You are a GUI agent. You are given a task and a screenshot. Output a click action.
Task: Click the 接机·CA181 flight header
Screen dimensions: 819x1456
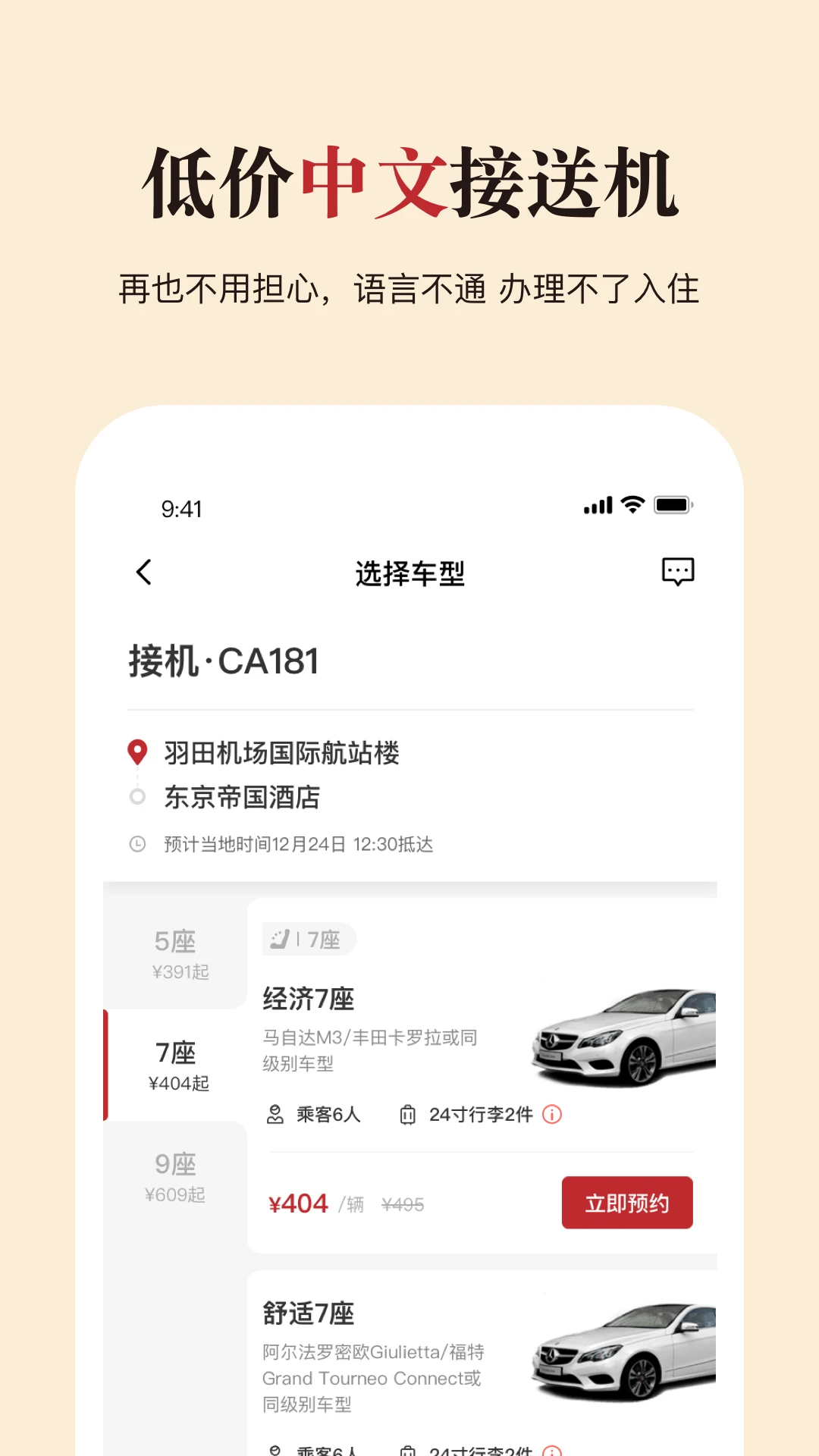point(224,661)
